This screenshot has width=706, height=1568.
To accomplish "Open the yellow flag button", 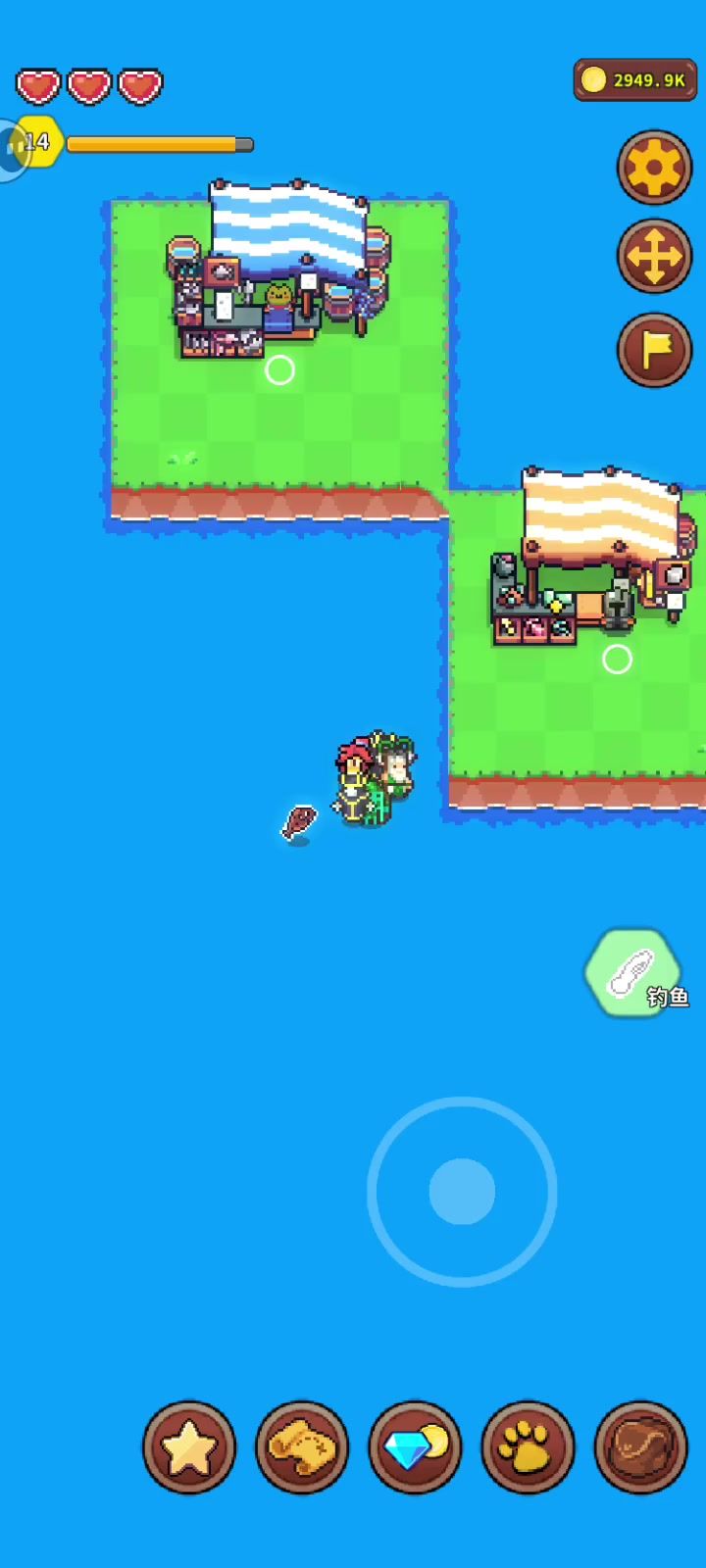I will tap(654, 349).
